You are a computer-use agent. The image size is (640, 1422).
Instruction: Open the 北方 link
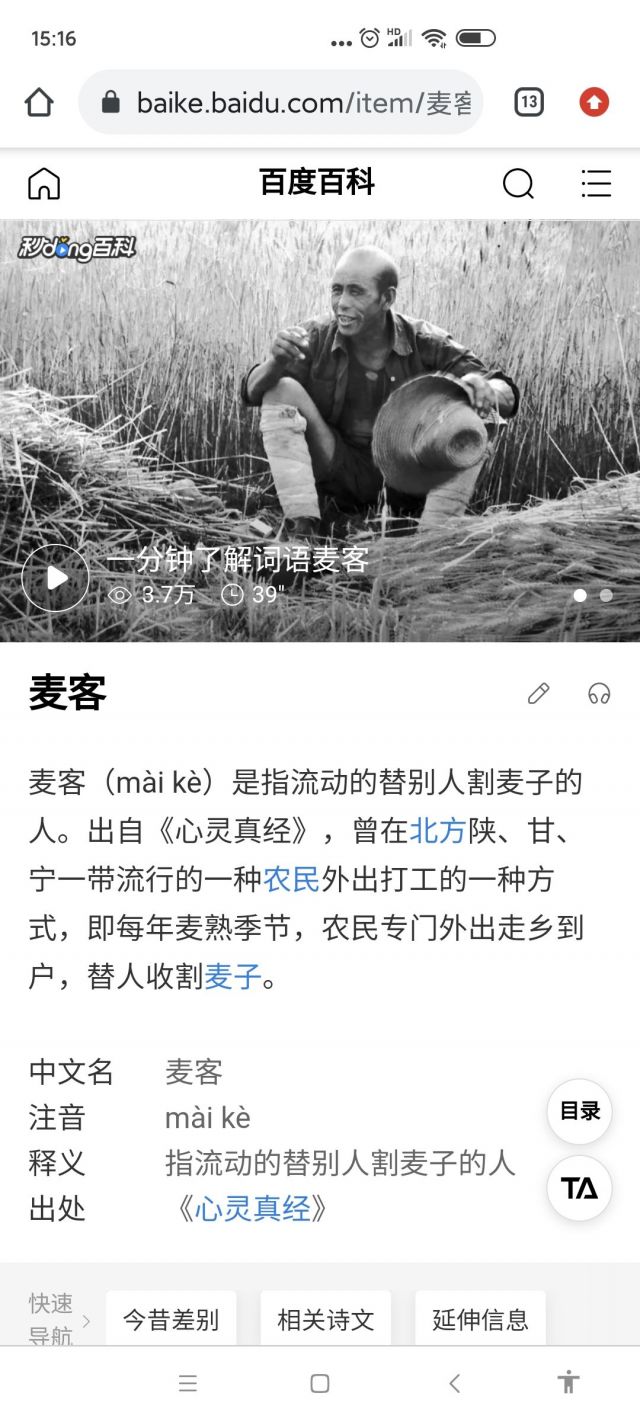click(x=438, y=831)
